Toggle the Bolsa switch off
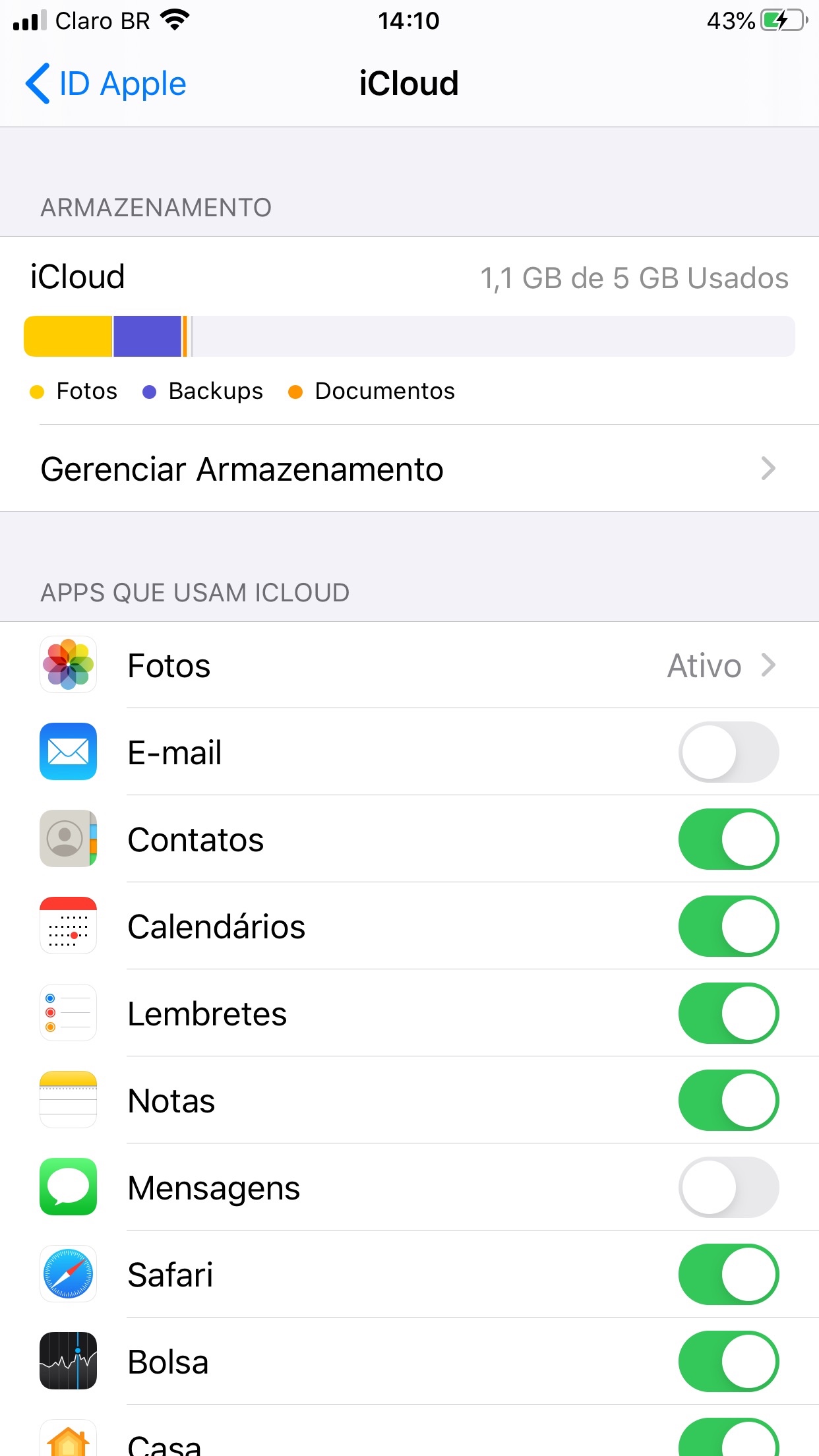This screenshot has height=1456, width=819. (728, 1362)
